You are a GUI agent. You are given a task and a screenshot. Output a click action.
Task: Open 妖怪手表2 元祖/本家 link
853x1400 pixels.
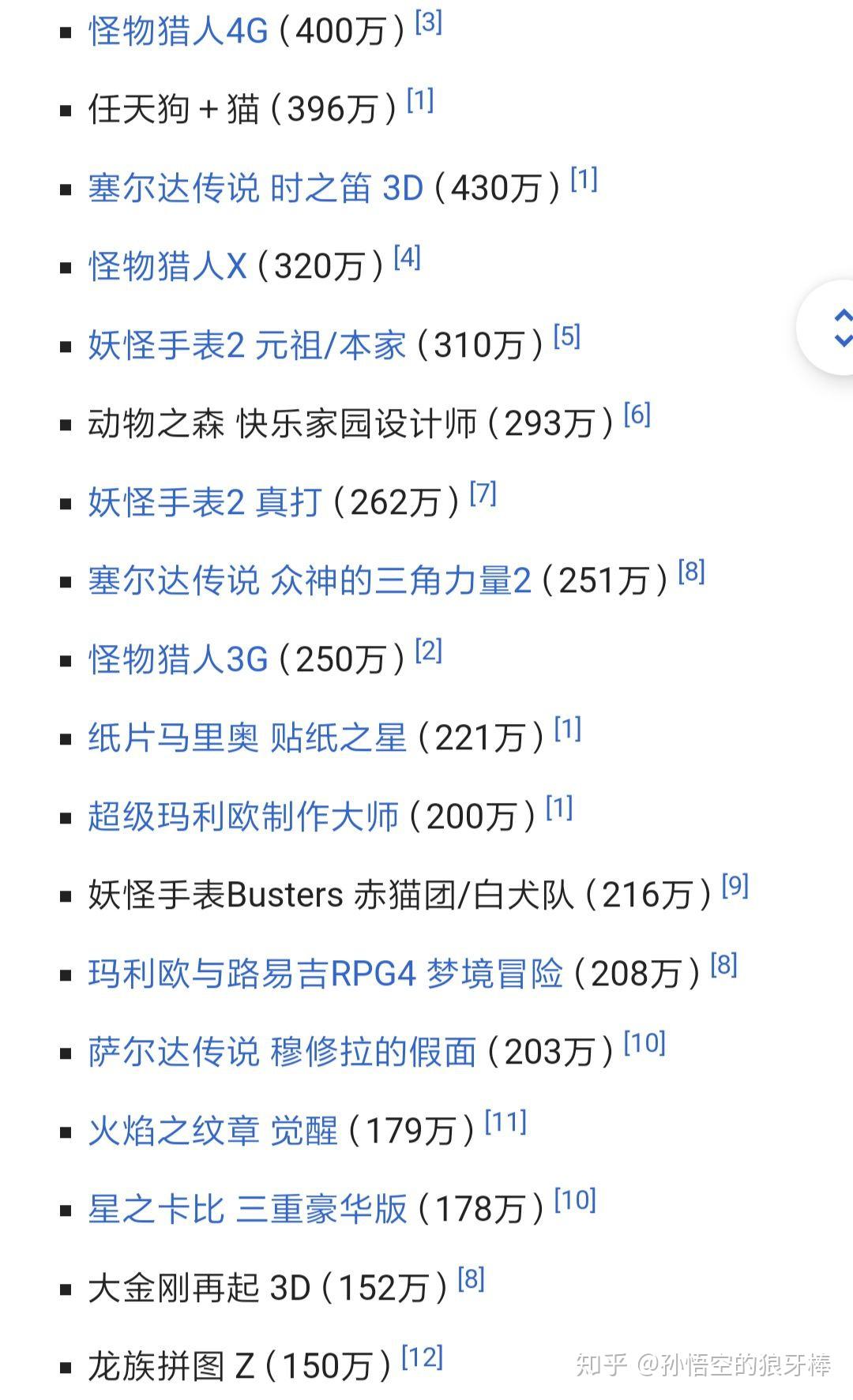click(x=246, y=346)
